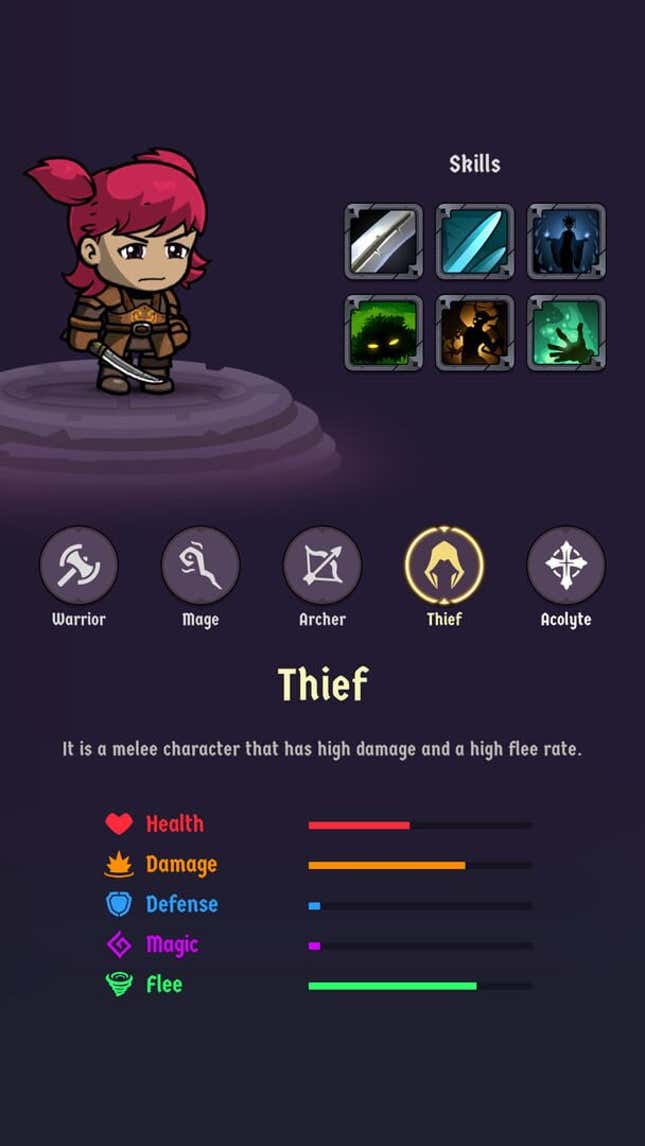Switch to the Mage class
The image size is (645, 1146).
tap(200, 566)
